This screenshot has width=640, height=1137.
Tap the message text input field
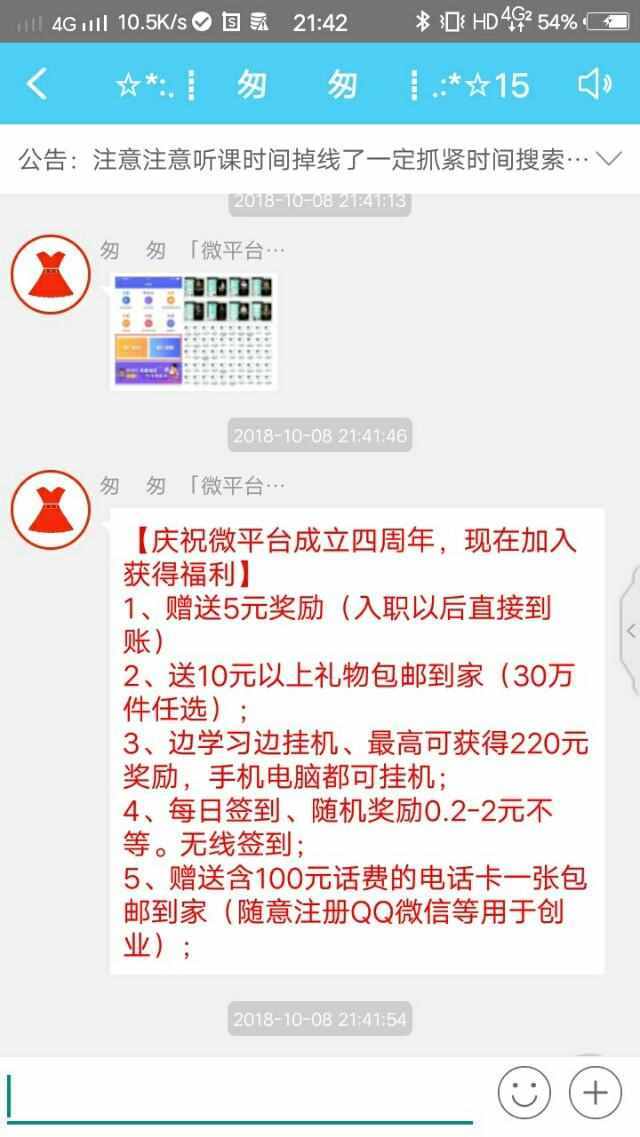pyautogui.click(x=240, y=1093)
